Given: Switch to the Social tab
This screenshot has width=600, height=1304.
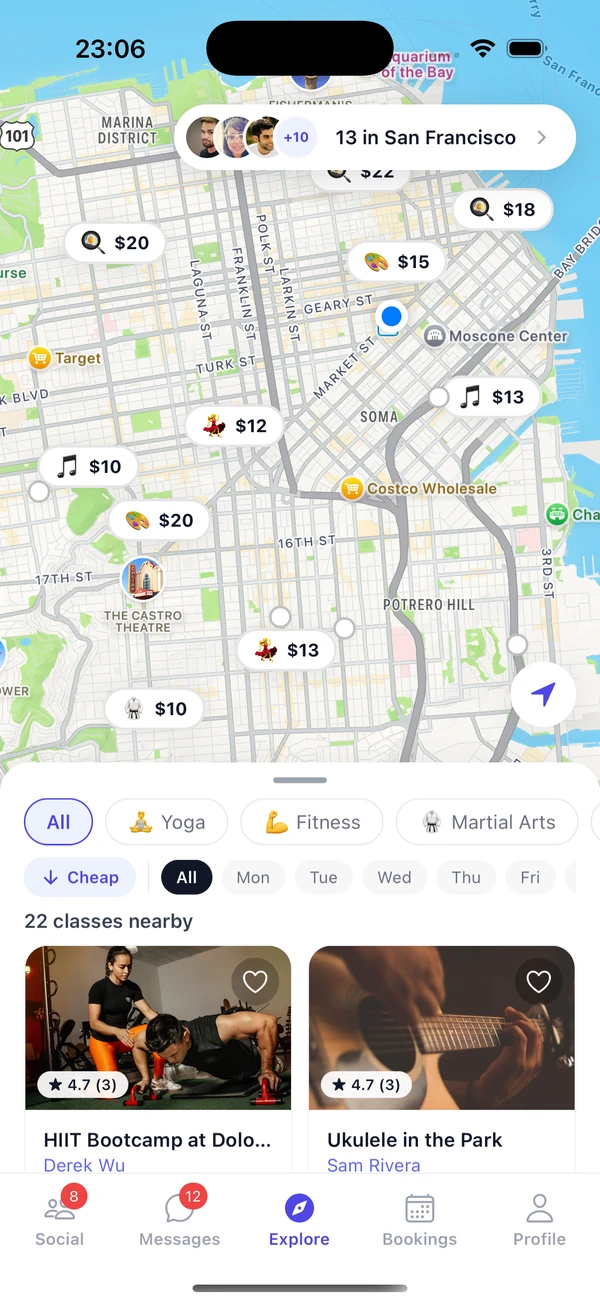Looking at the screenshot, I should click(x=60, y=1220).
